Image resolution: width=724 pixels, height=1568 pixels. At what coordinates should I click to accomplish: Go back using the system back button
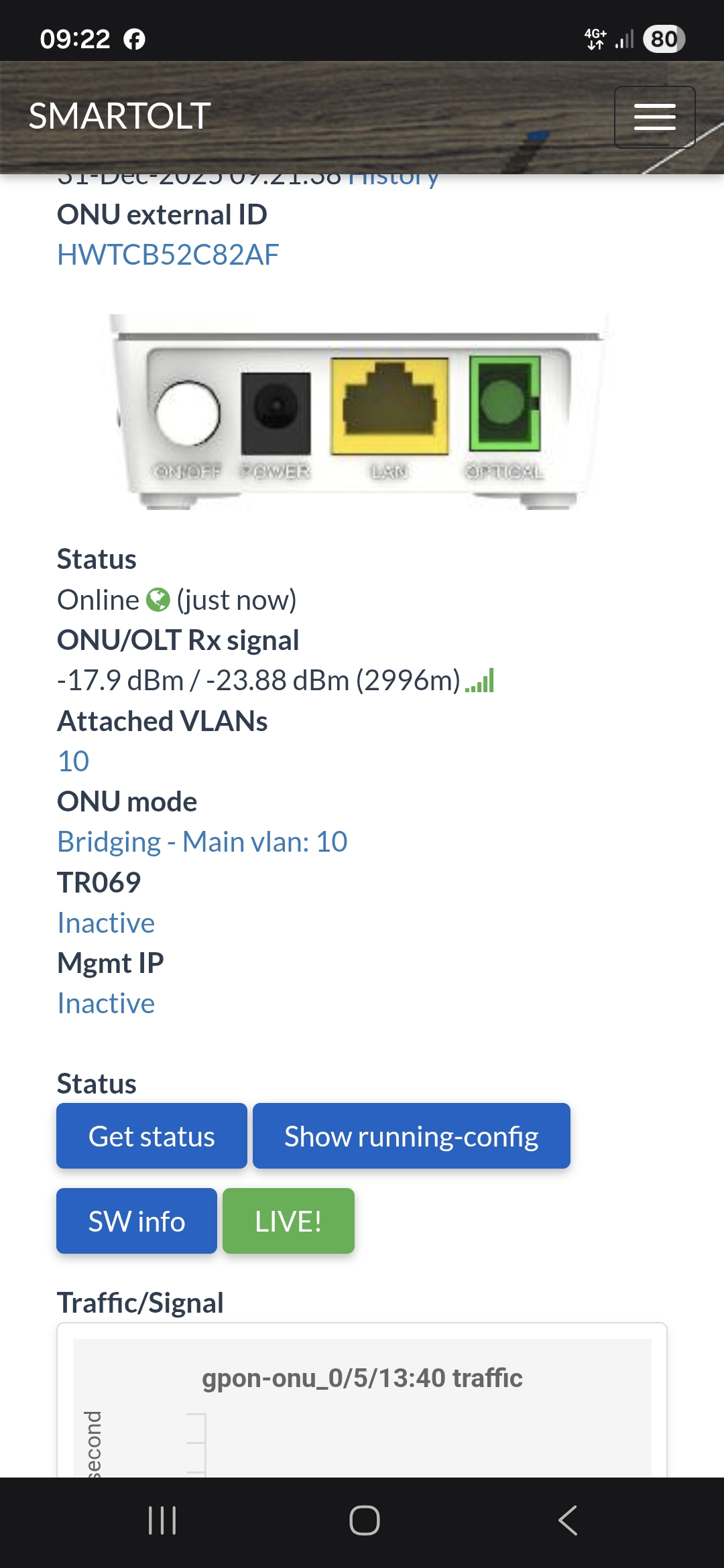point(567,1520)
